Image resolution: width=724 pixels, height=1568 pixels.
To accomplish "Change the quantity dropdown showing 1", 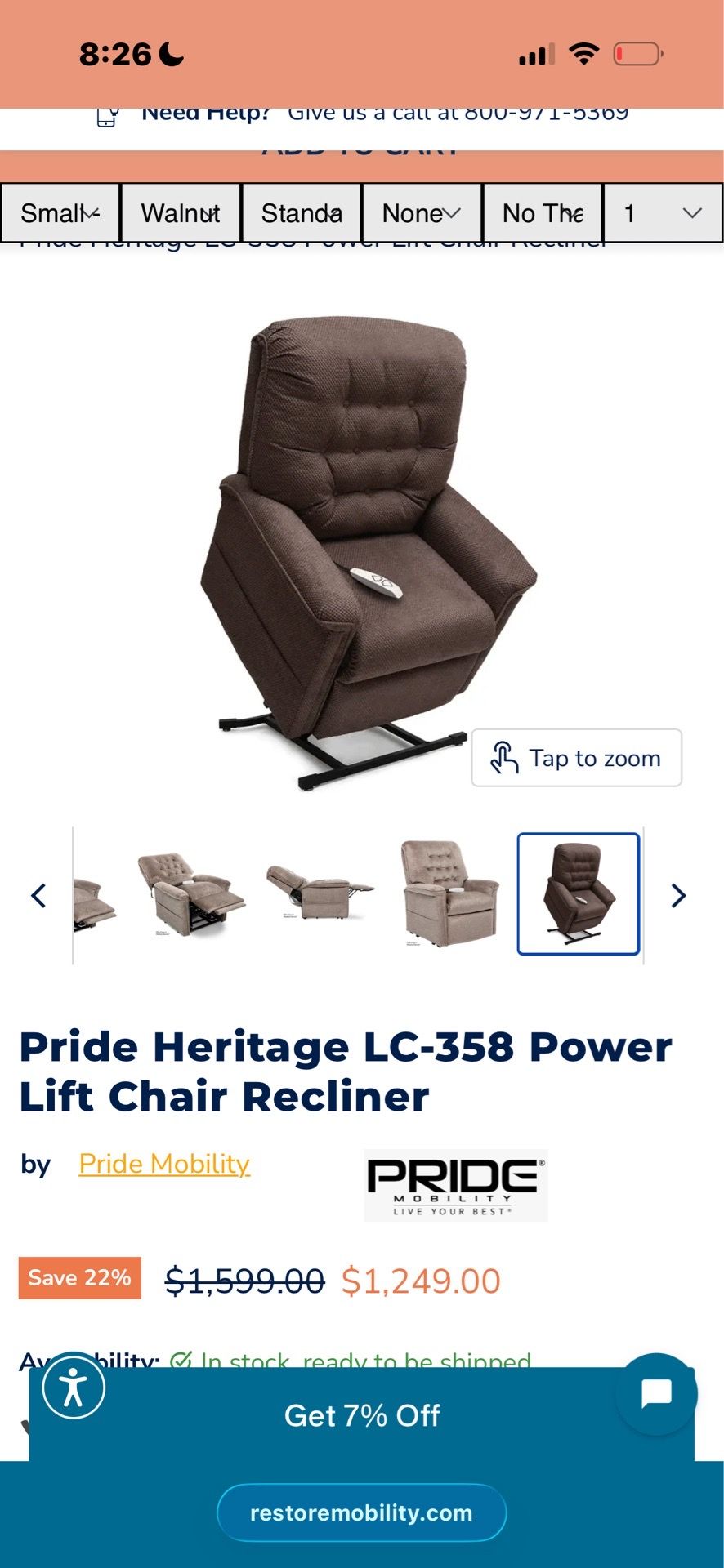I will tap(663, 213).
